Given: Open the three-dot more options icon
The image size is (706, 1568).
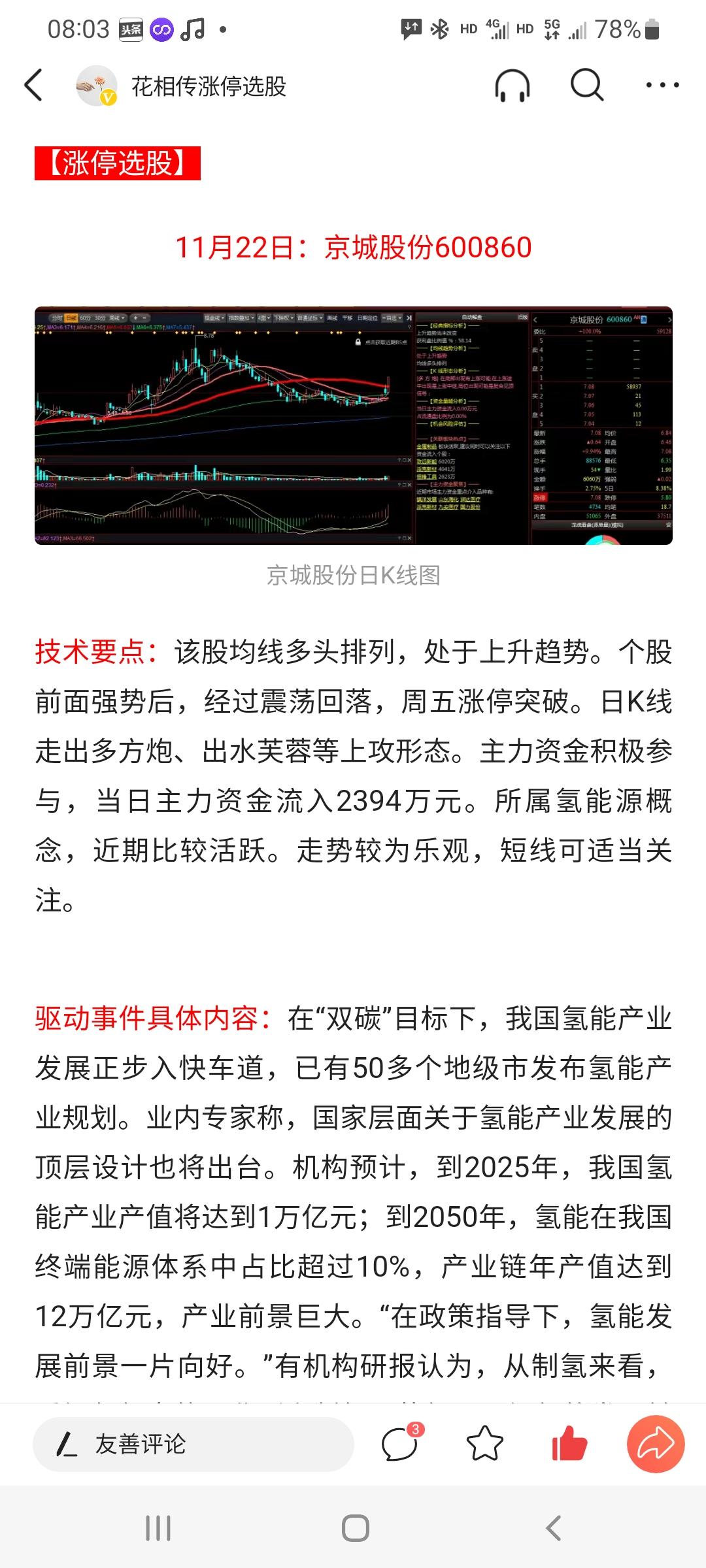Looking at the screenshot, I should pyautogui.click(x=663, y=86).
